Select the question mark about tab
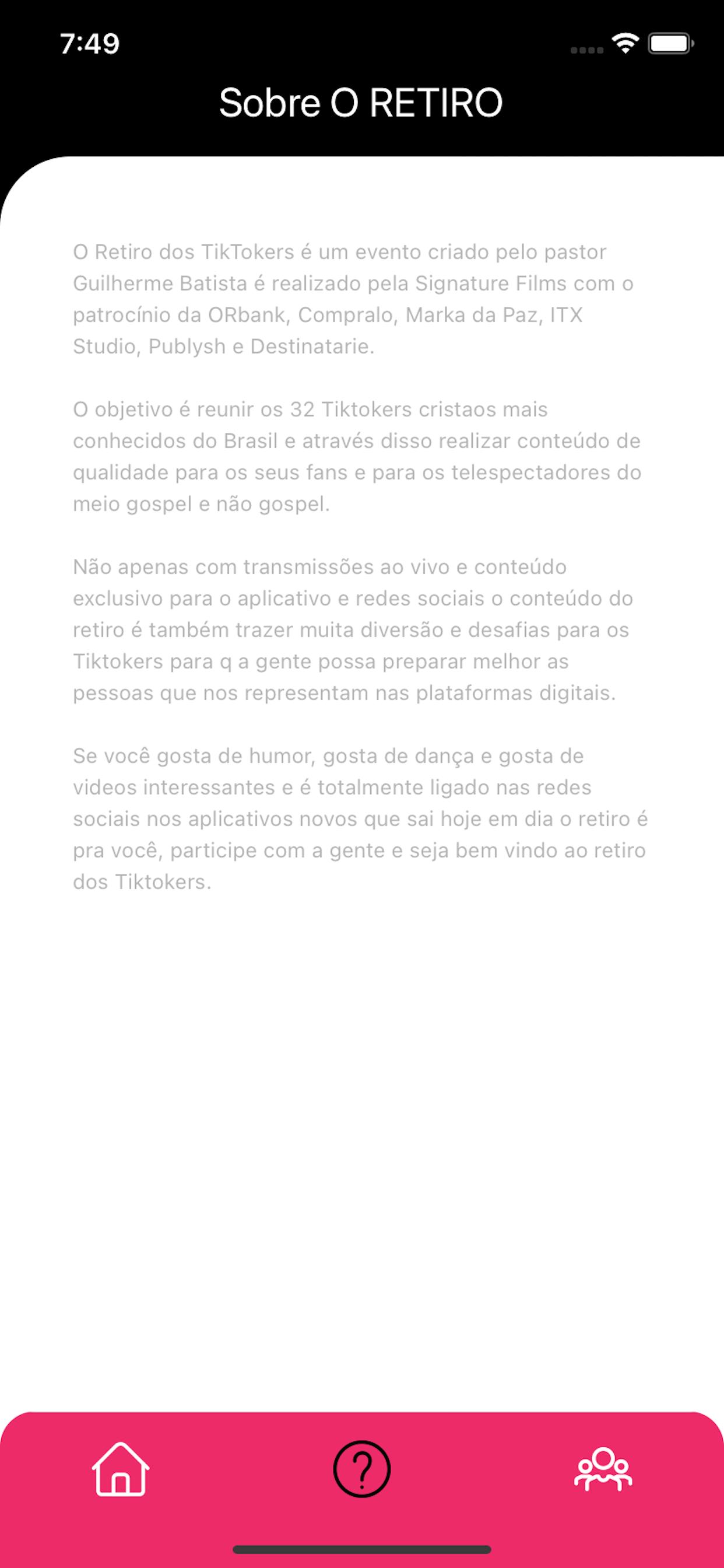The height and width of the screenshot is (1568, 724). 361,1469
